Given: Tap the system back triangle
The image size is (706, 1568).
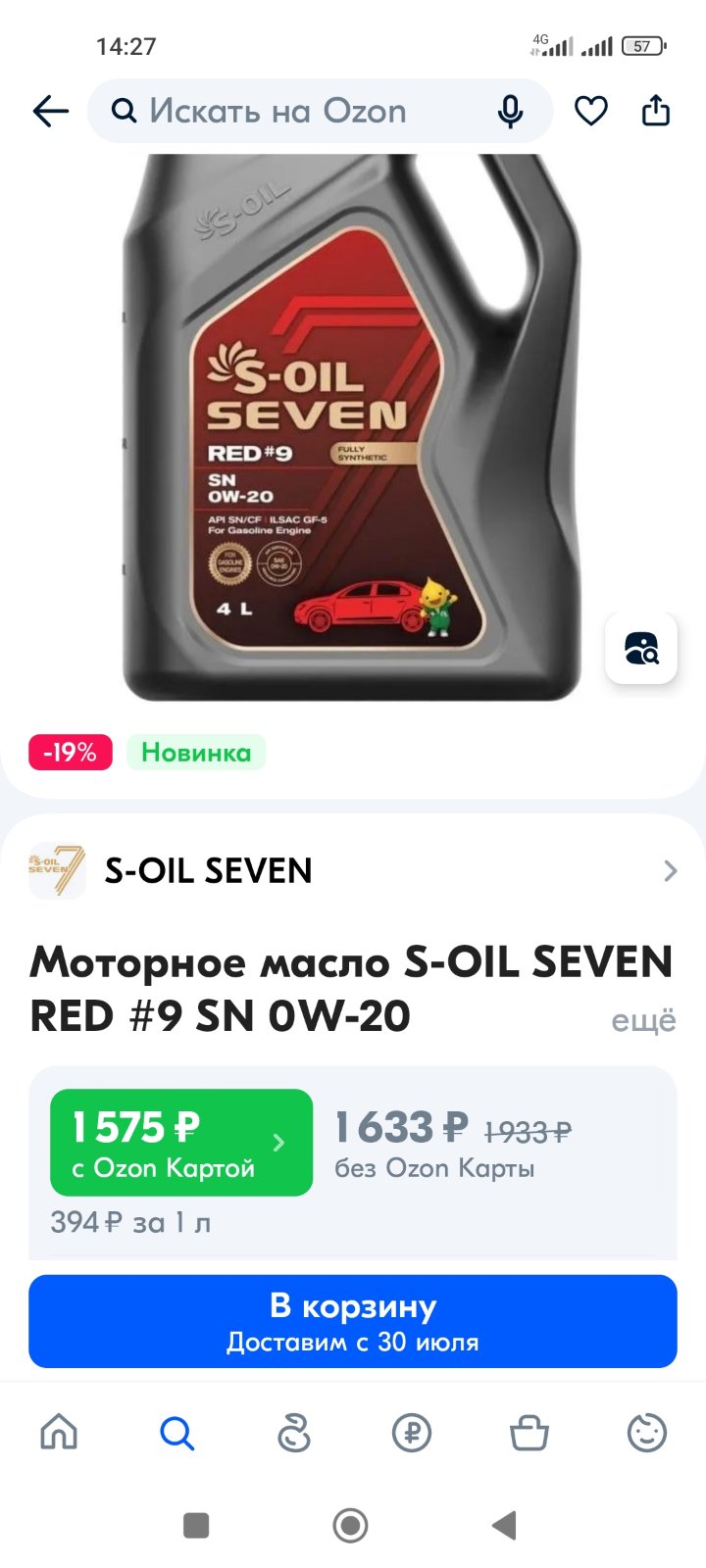Looking at the screenshot, I should pos(504,1525).
